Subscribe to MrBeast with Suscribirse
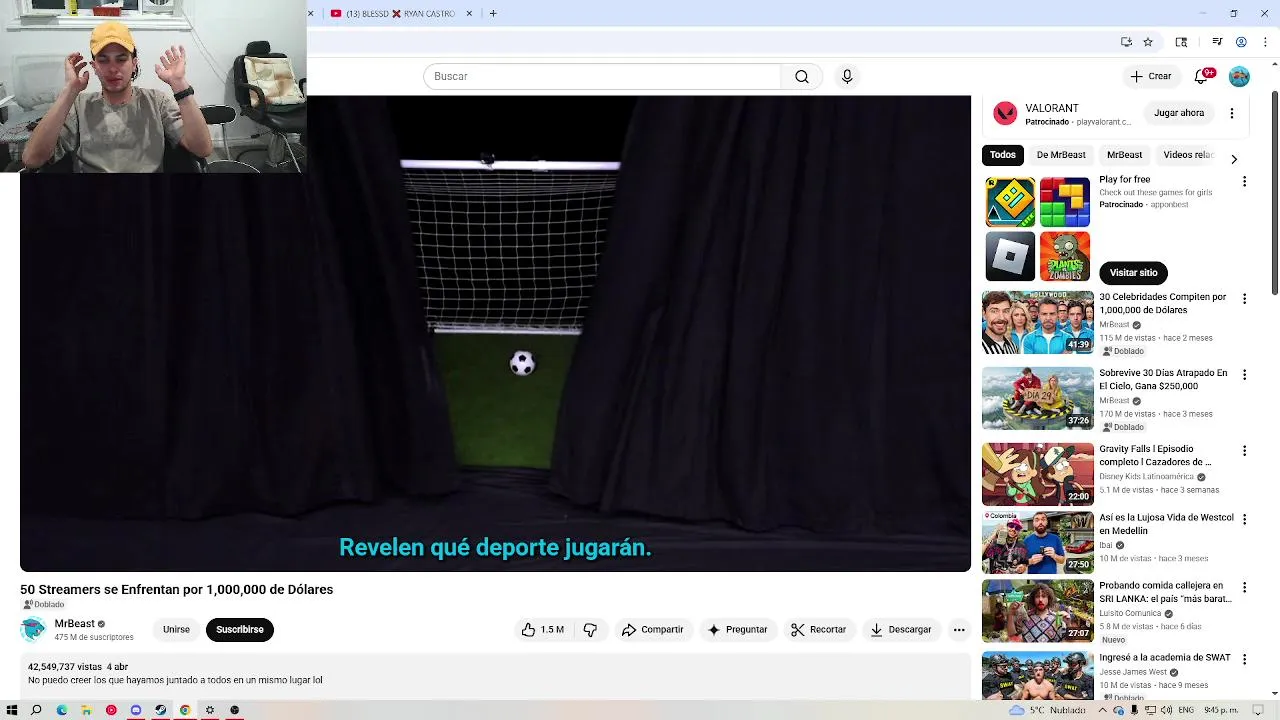Viewport: 1280px width, 720px height. pos(240,629)
